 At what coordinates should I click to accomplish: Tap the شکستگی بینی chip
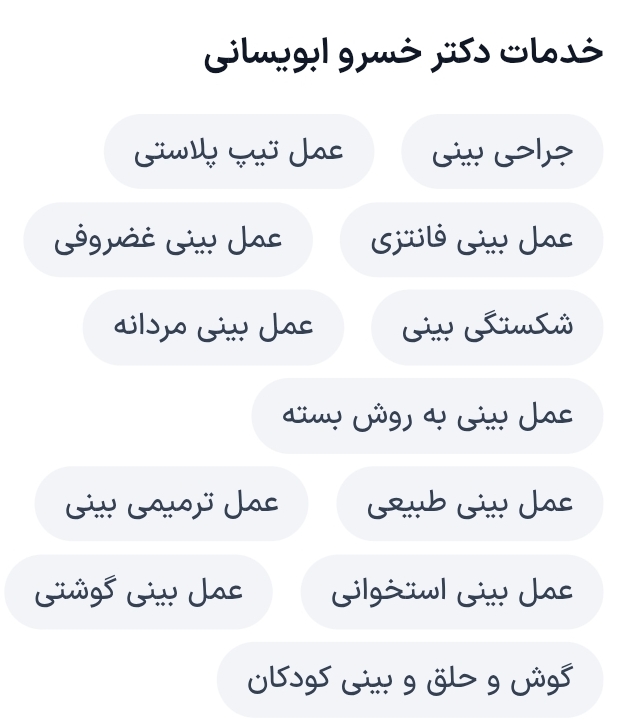coord(487,327)
